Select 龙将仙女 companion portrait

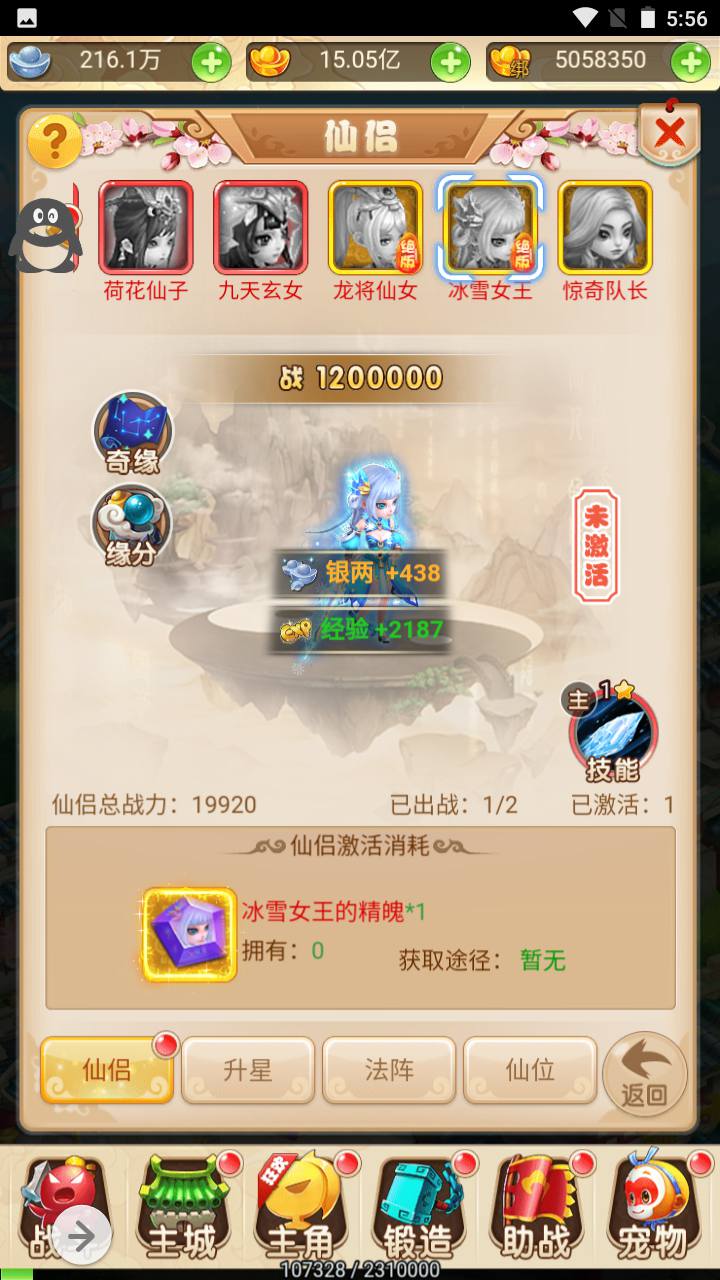point(375,228)
